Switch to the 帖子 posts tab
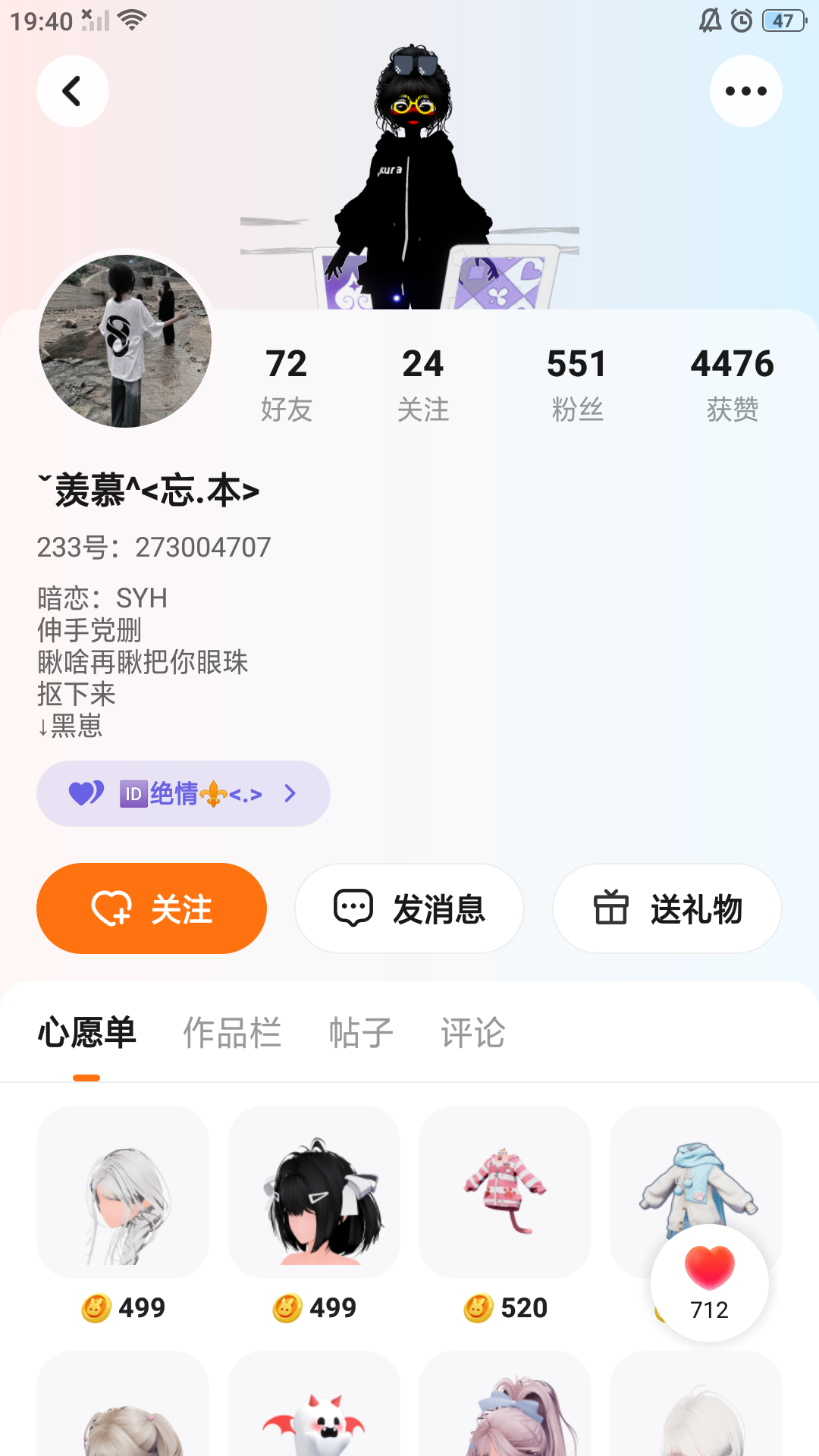Viewport: 819px width, 1456px height. click(x=361, y=1033)
